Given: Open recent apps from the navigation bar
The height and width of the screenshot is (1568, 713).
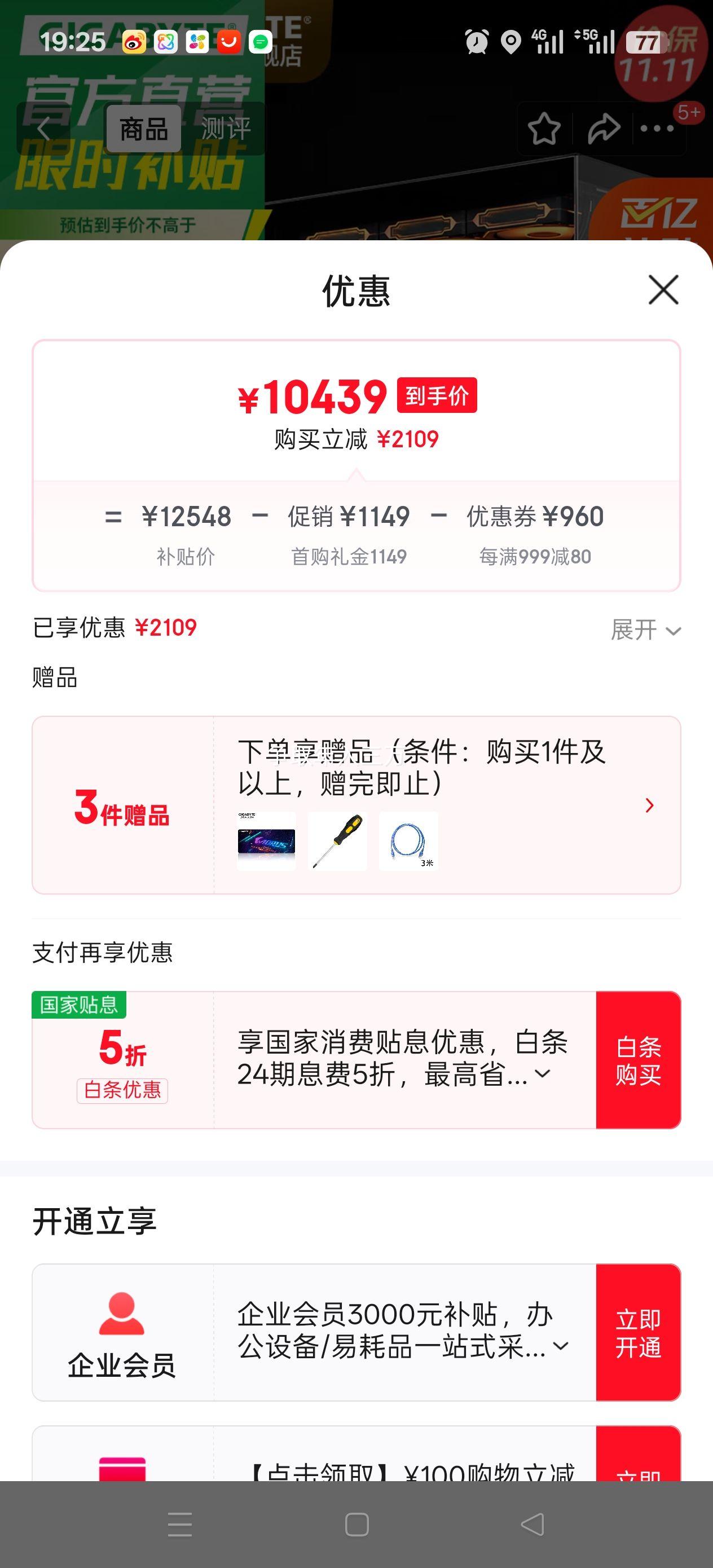Looking at the screenshot, I should click(179, 1524).
